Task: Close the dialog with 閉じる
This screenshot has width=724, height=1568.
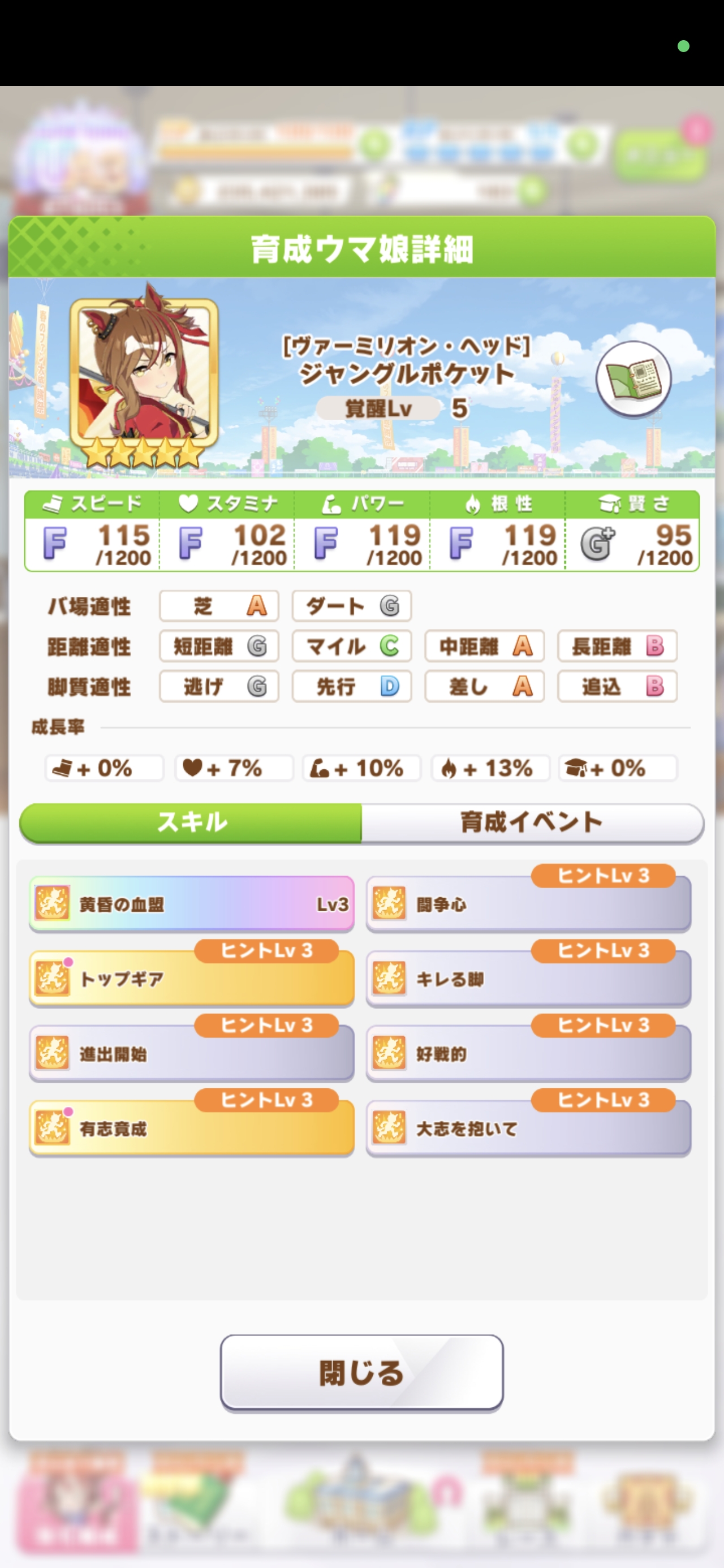Action: point(361,1373)
